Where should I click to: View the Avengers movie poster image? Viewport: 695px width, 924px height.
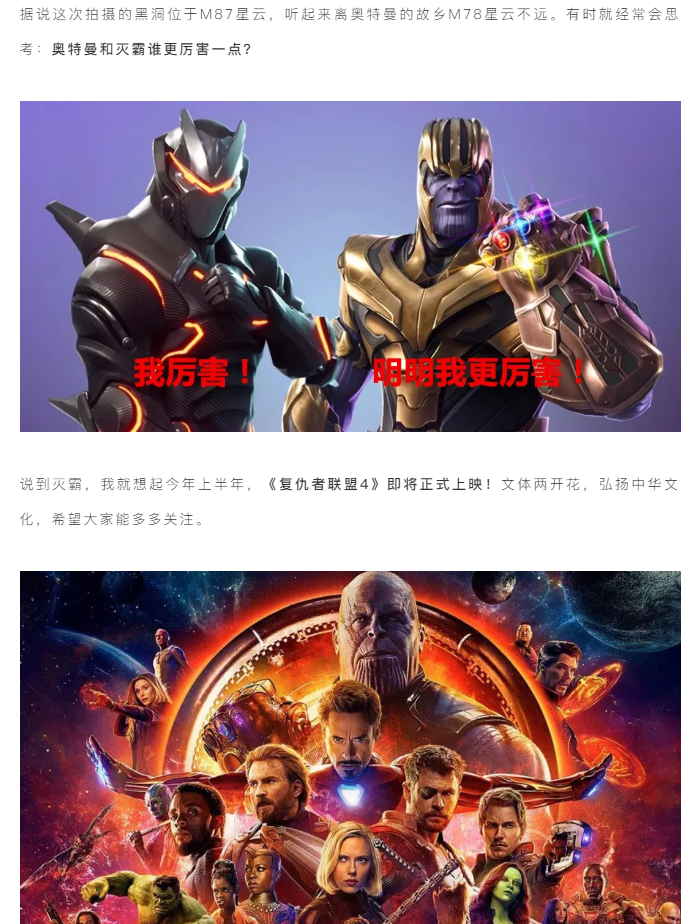[350, 747]
